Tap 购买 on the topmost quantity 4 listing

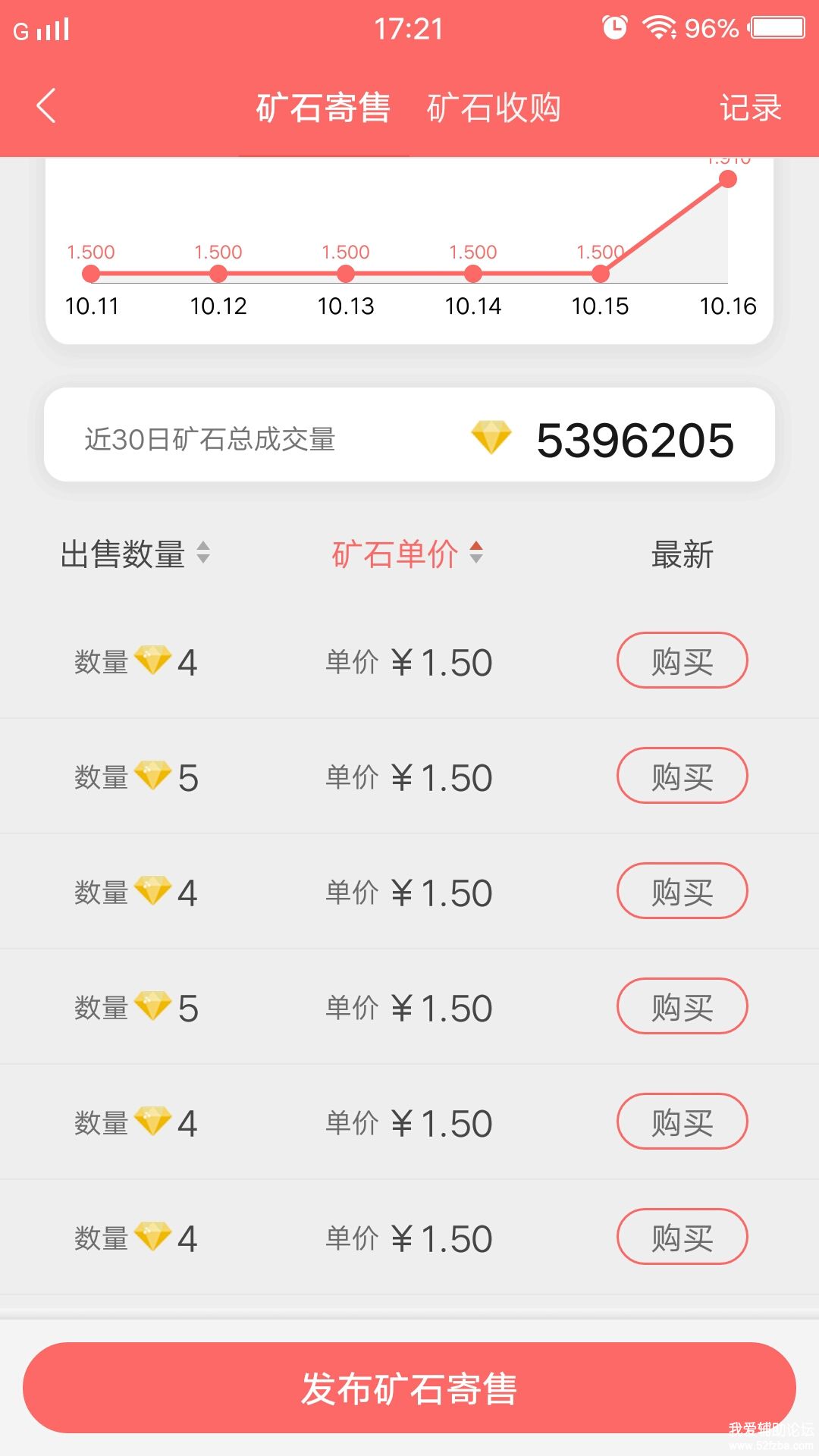(682, 661)
